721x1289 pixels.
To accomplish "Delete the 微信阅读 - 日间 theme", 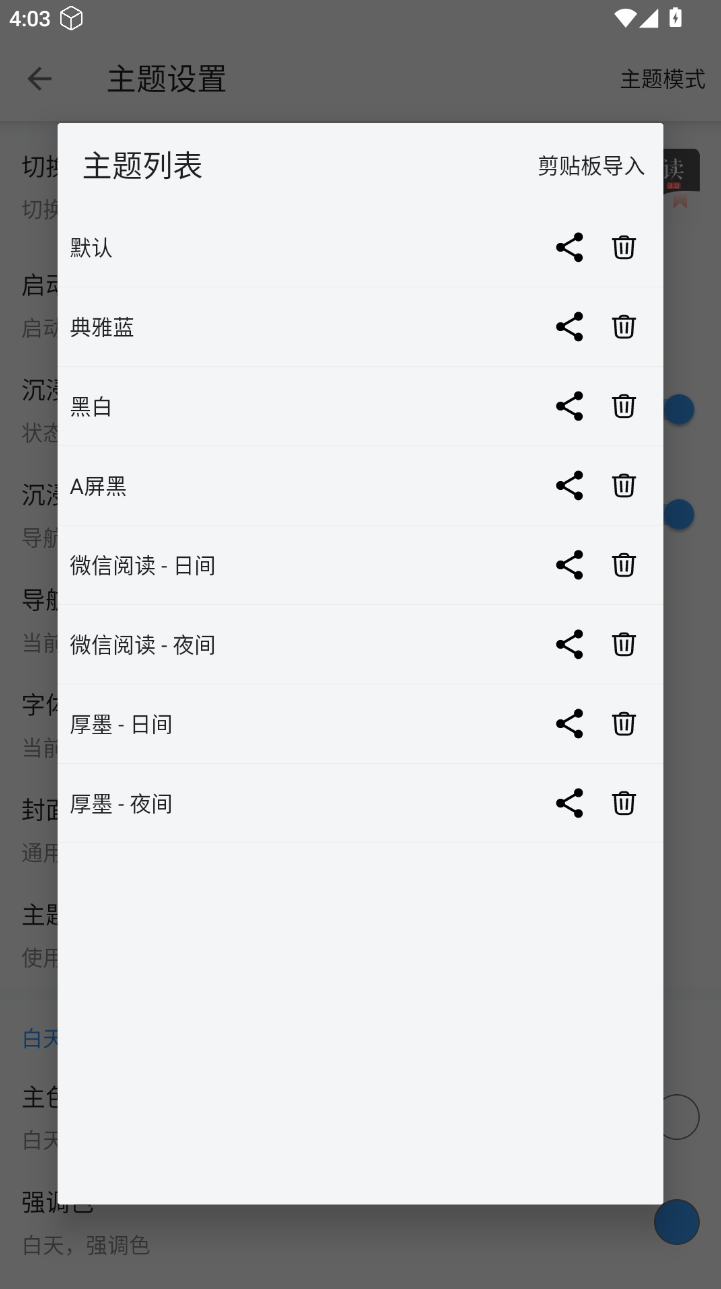I will click(x=623, y=564).
